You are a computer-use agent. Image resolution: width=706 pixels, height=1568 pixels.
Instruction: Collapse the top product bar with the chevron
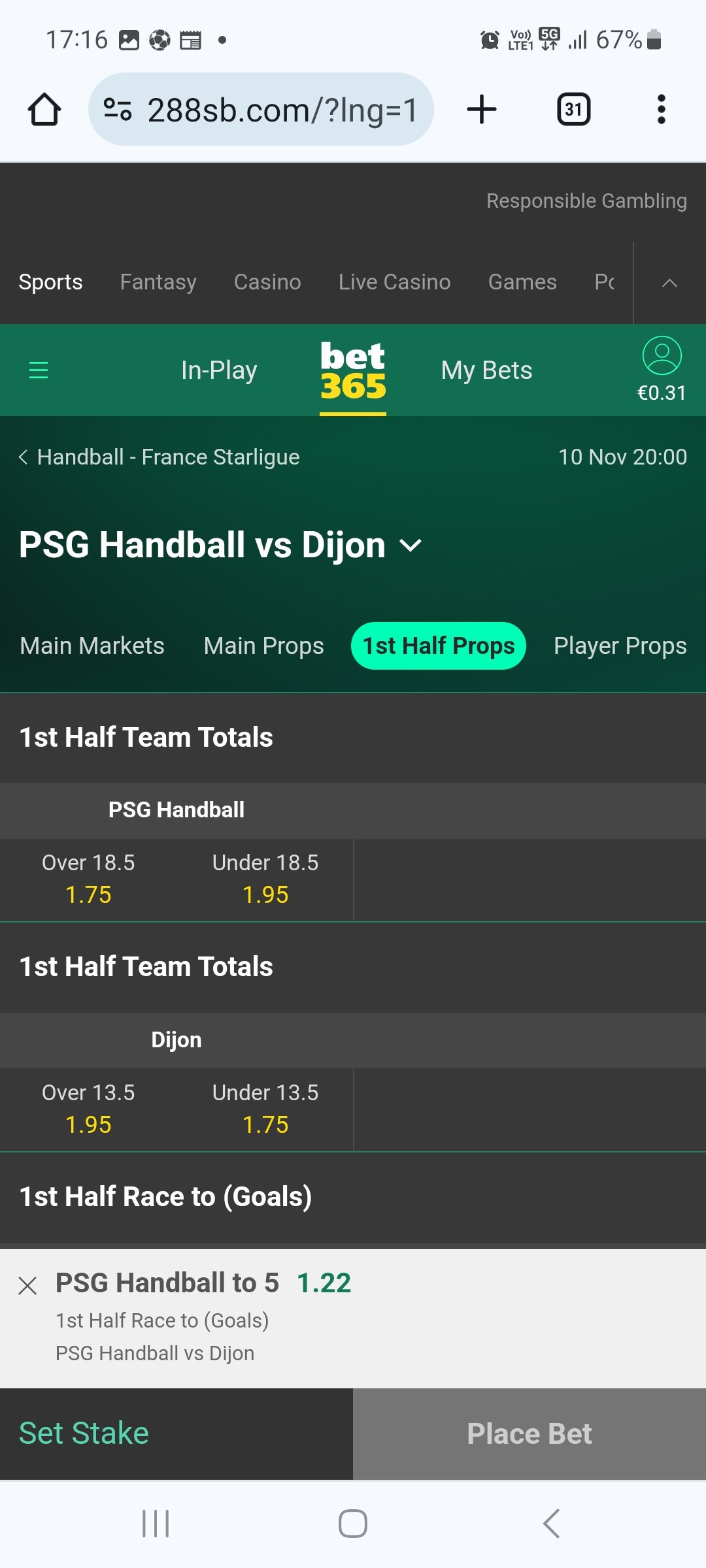click(669, 283)
